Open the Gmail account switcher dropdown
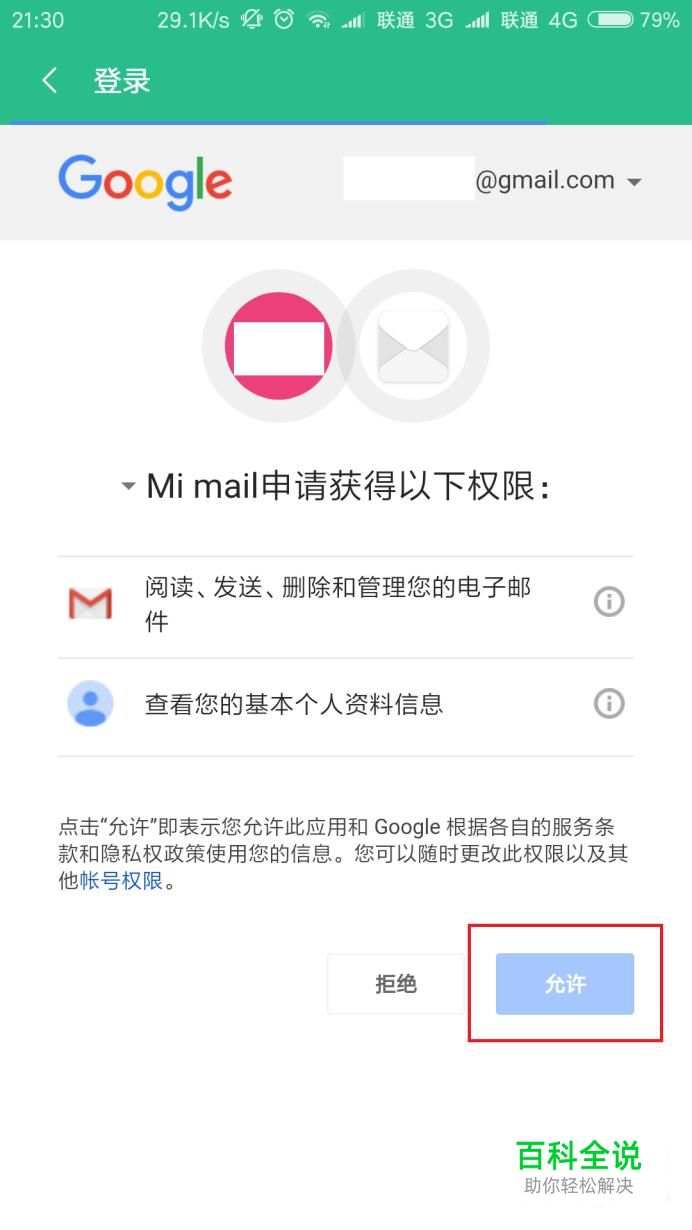Screen dimensions: 692x1230 pos(633,182)
